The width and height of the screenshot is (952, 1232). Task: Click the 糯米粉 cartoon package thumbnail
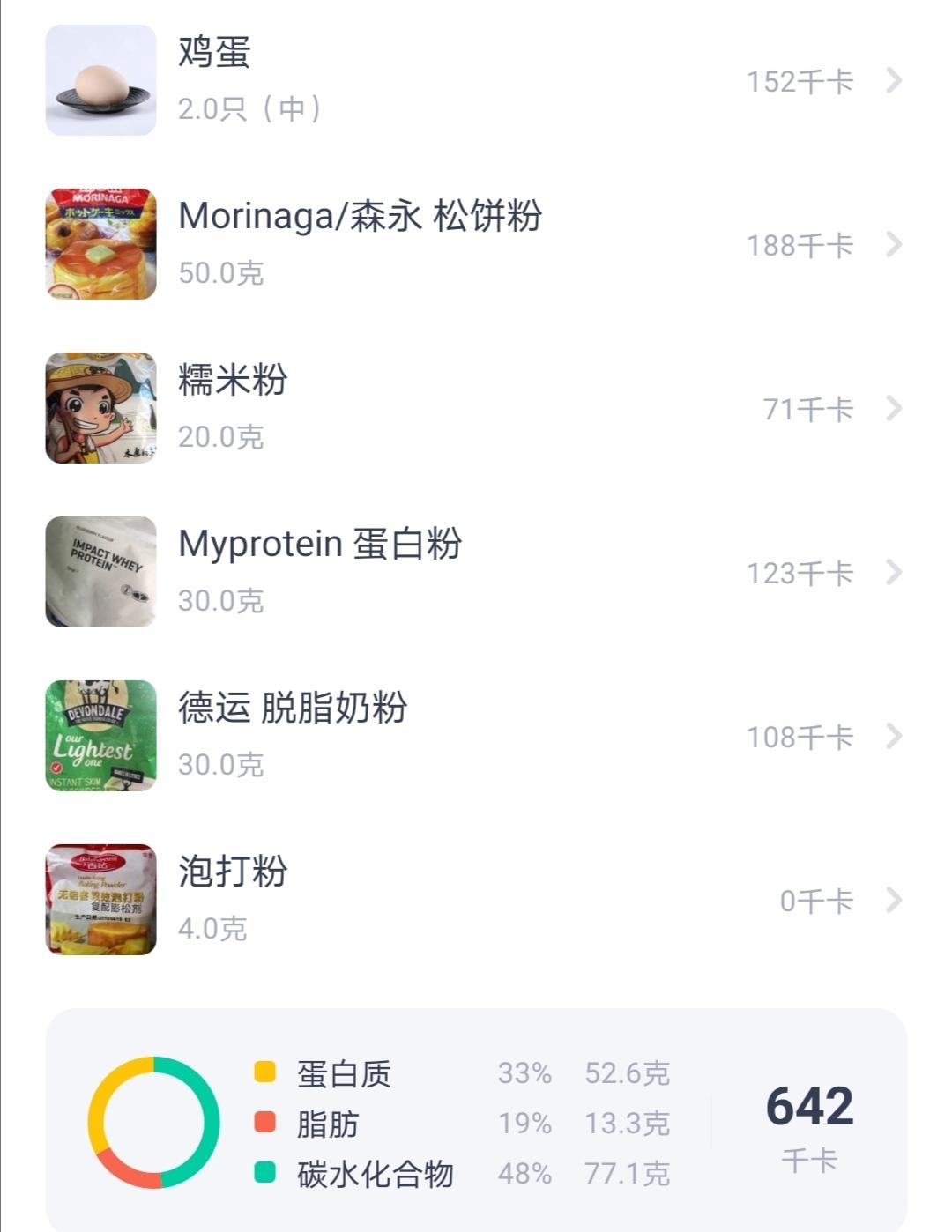(100, 407)
